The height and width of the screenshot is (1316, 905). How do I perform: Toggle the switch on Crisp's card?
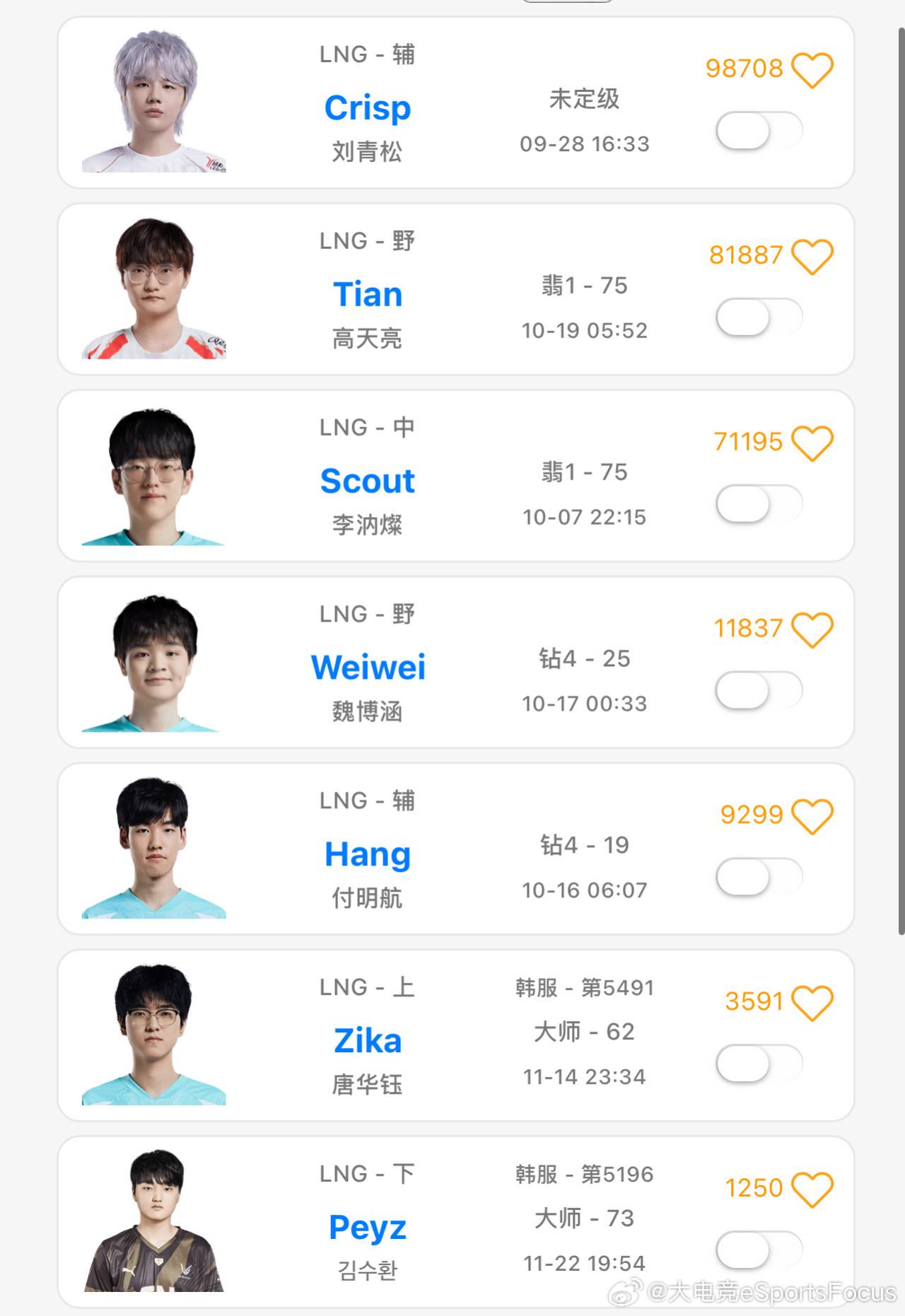[x=759, y=131]
